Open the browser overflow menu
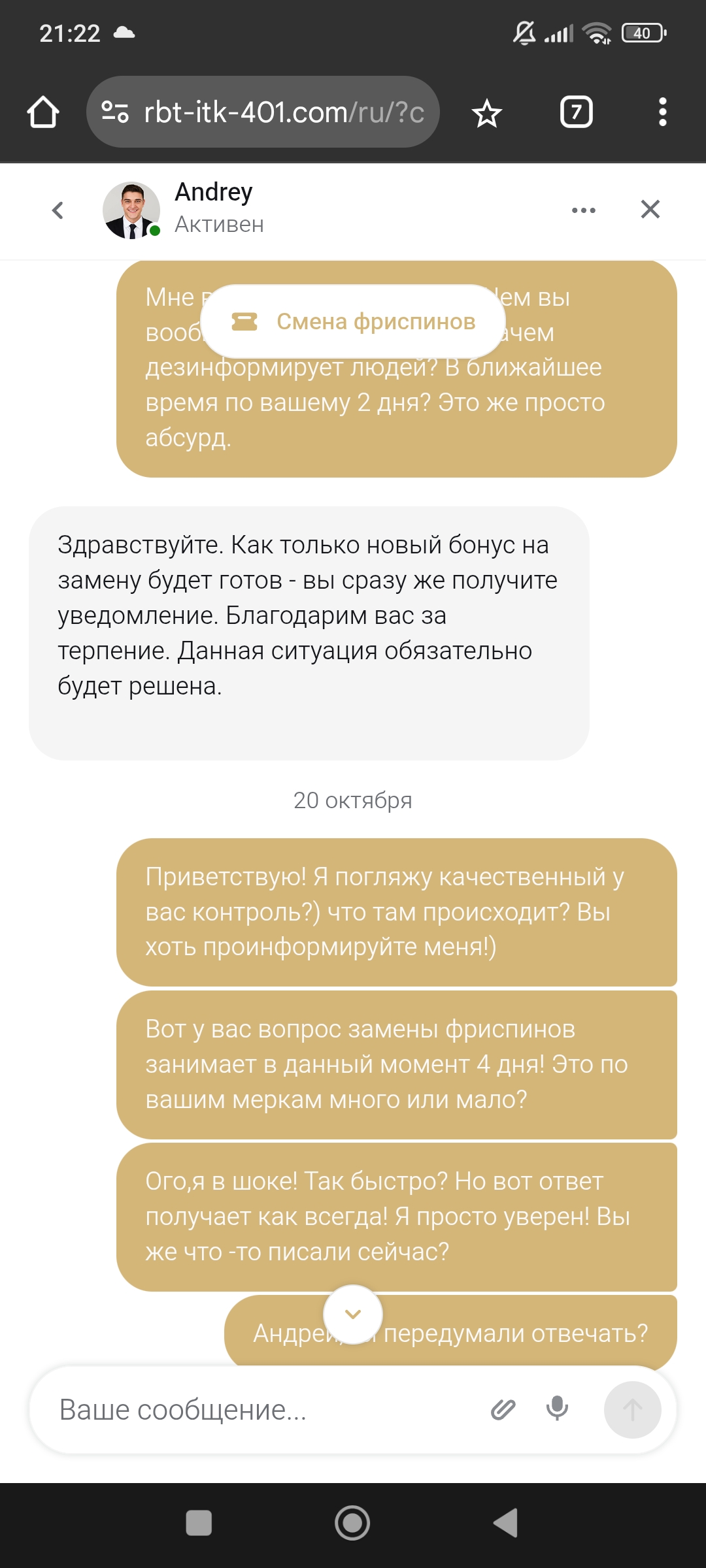The image size is (706, 1568). point(662,112)
